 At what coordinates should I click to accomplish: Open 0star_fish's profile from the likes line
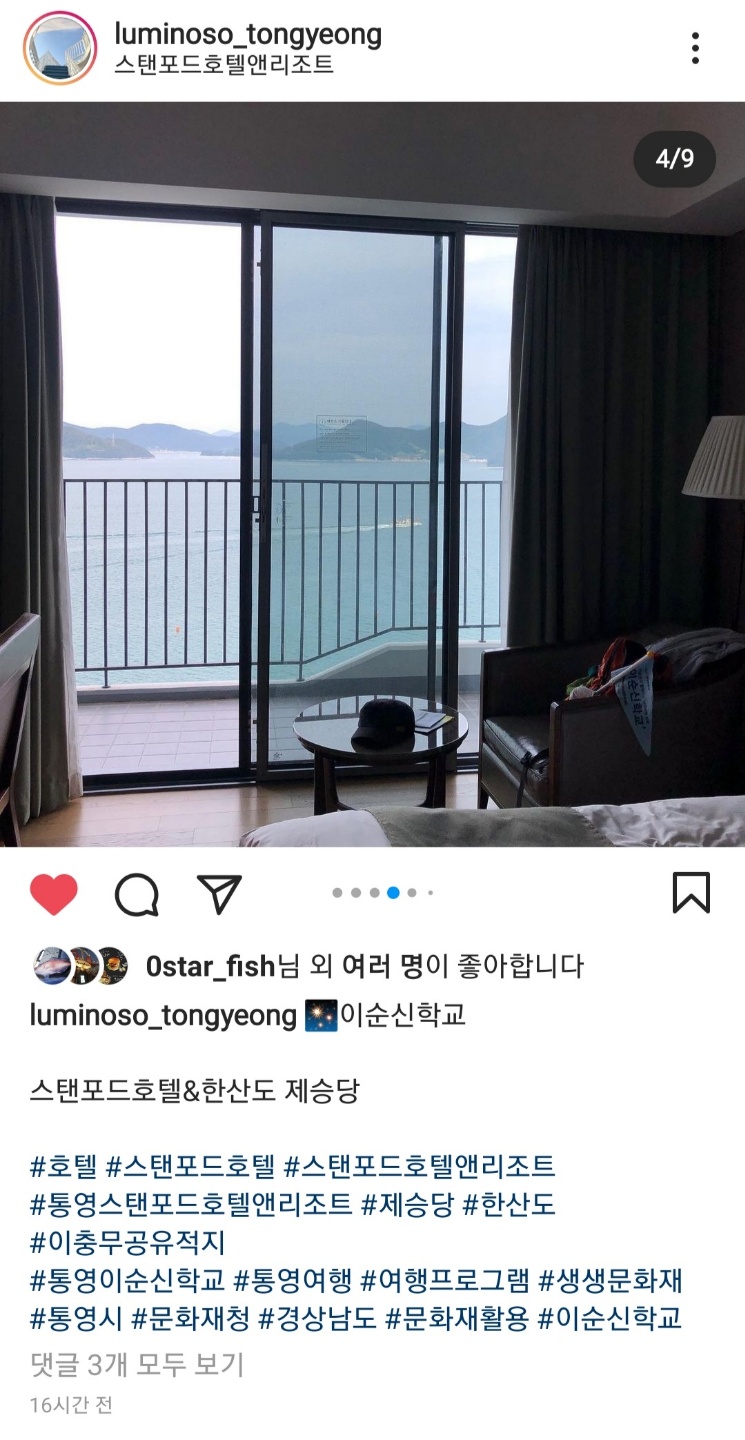(210, 966)
